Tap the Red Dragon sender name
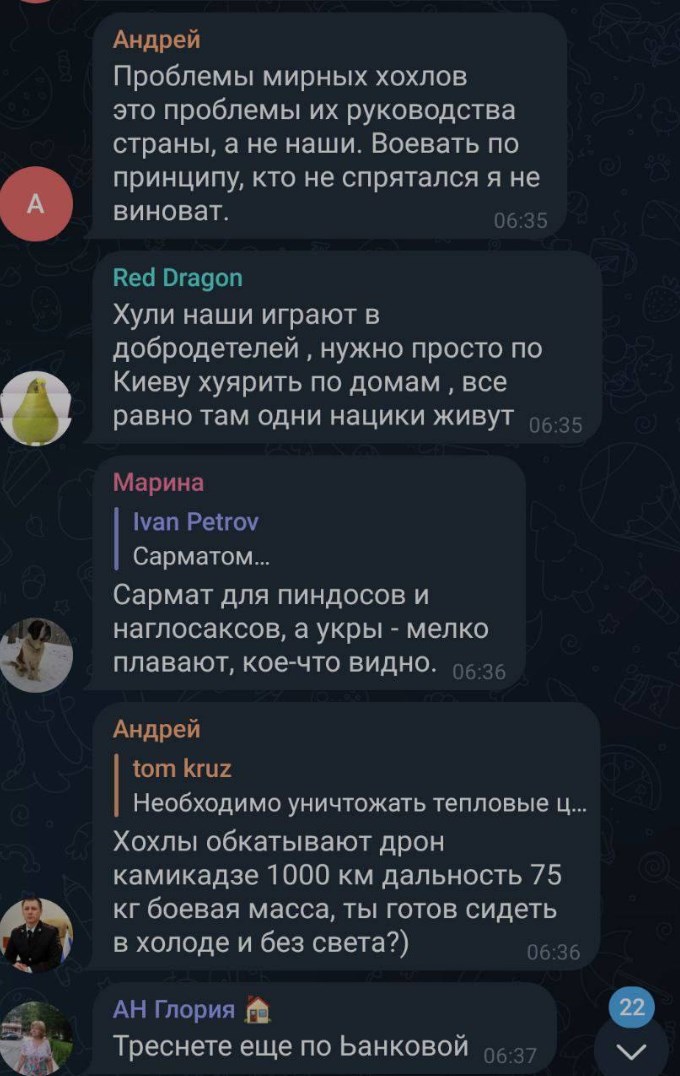680x1076 pixels. coord(177,277)
